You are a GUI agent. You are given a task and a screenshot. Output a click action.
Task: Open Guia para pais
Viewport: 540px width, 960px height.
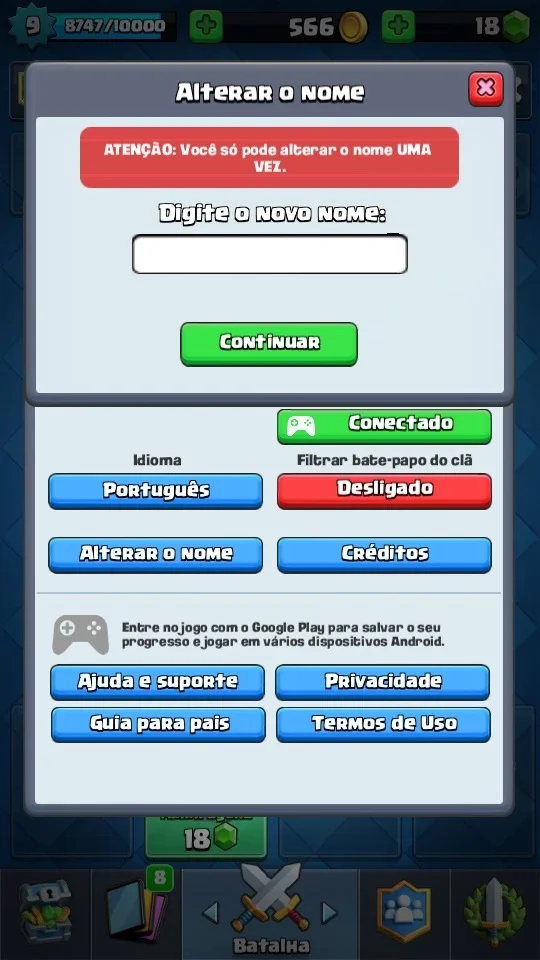click(x=158, y=724)
